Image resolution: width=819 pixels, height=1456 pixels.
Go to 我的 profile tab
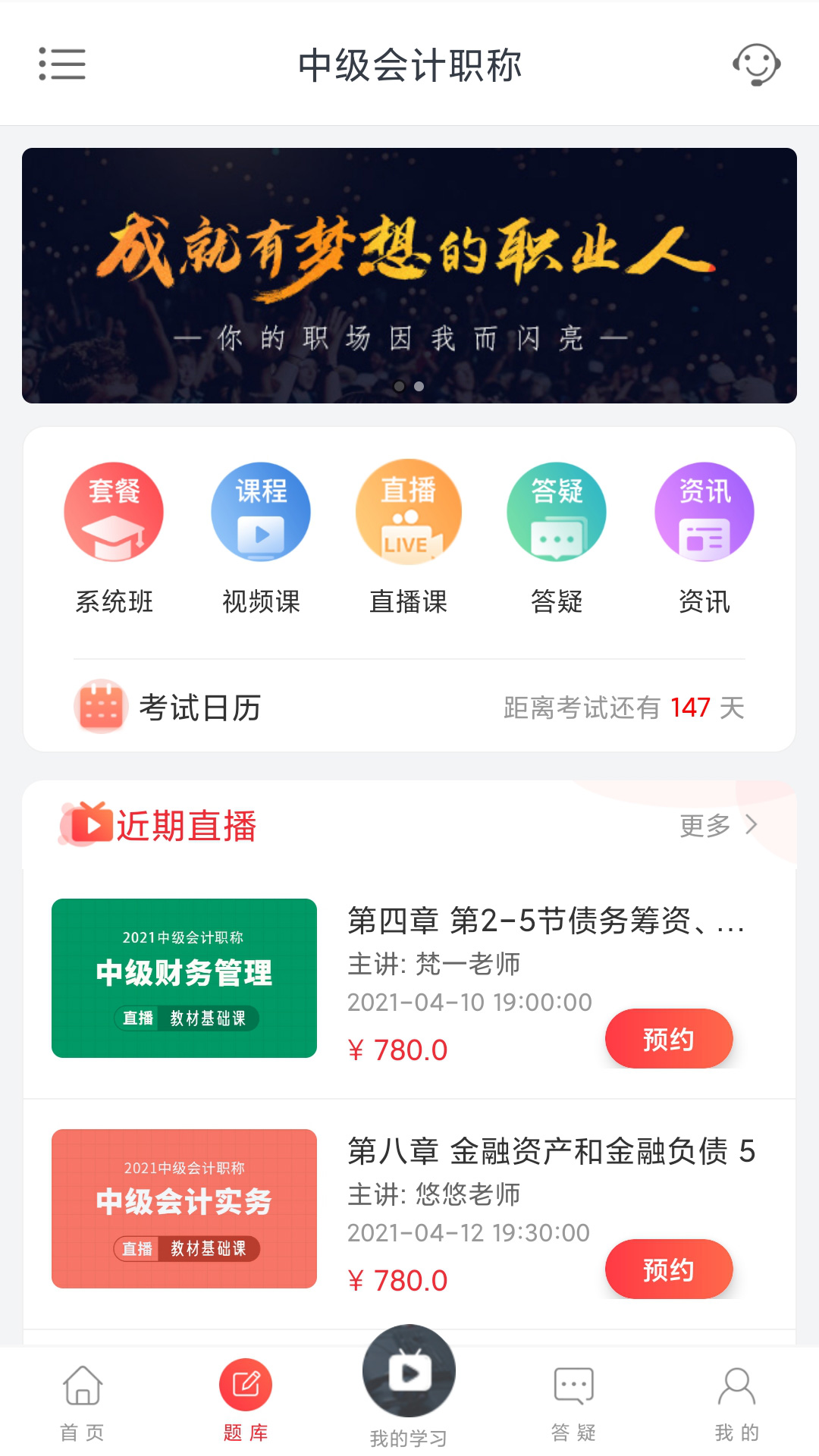(736, 1401)
